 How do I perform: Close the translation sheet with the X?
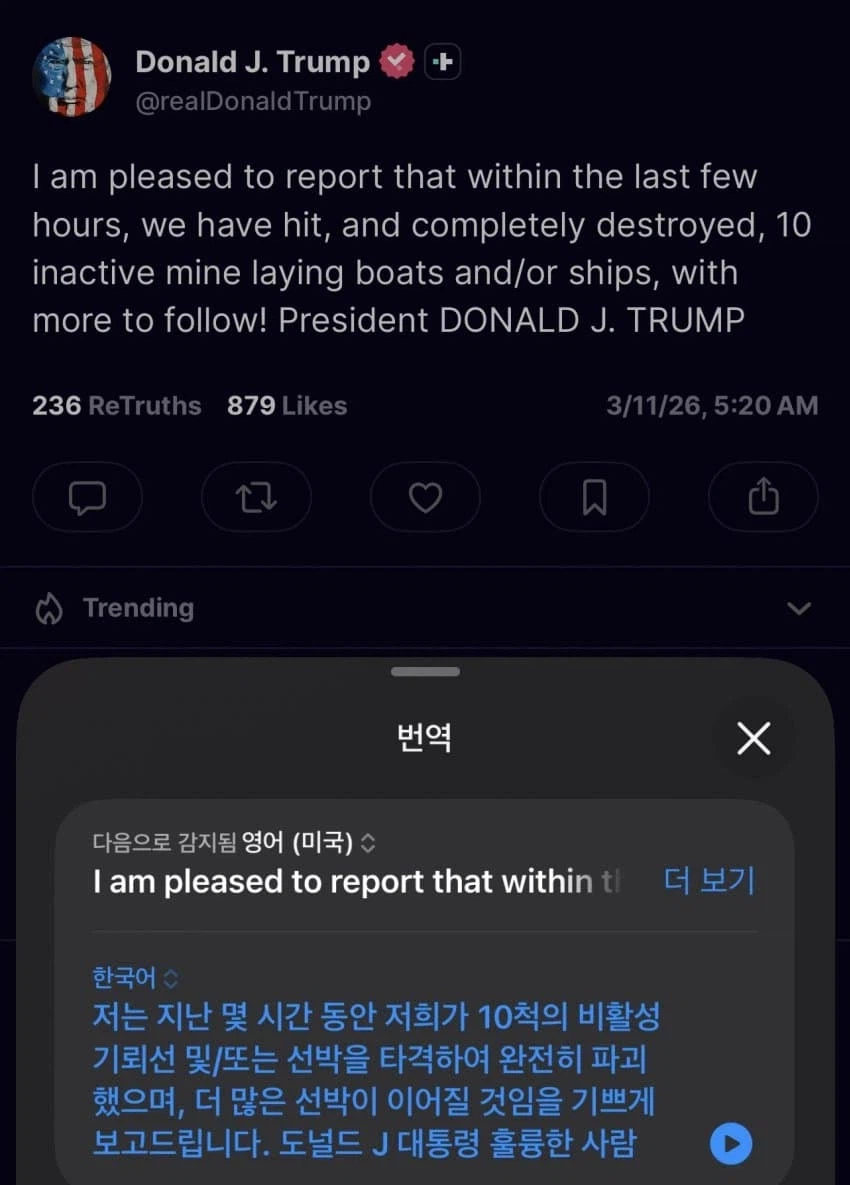coord(754,738)
